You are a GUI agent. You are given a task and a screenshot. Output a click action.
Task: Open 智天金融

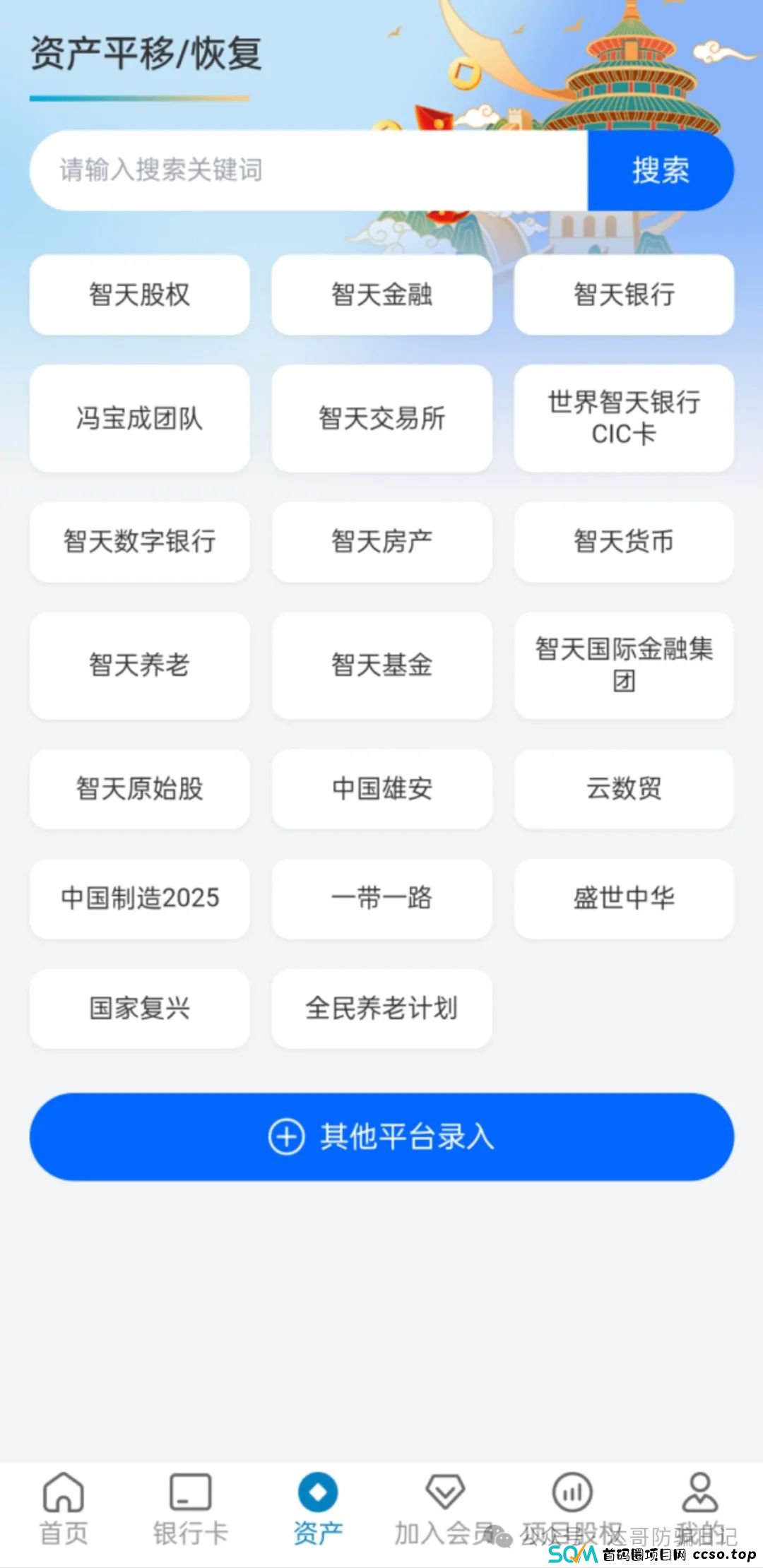pos(381,295)
